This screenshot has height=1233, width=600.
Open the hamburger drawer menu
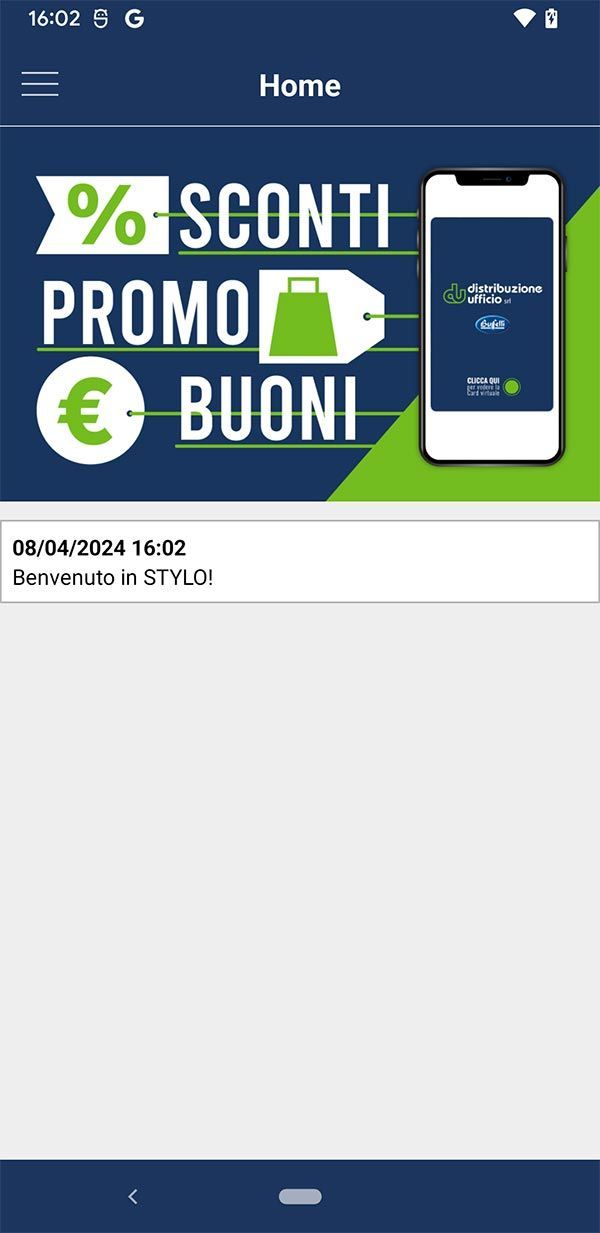pyautogui.click(x=40, y=85)
